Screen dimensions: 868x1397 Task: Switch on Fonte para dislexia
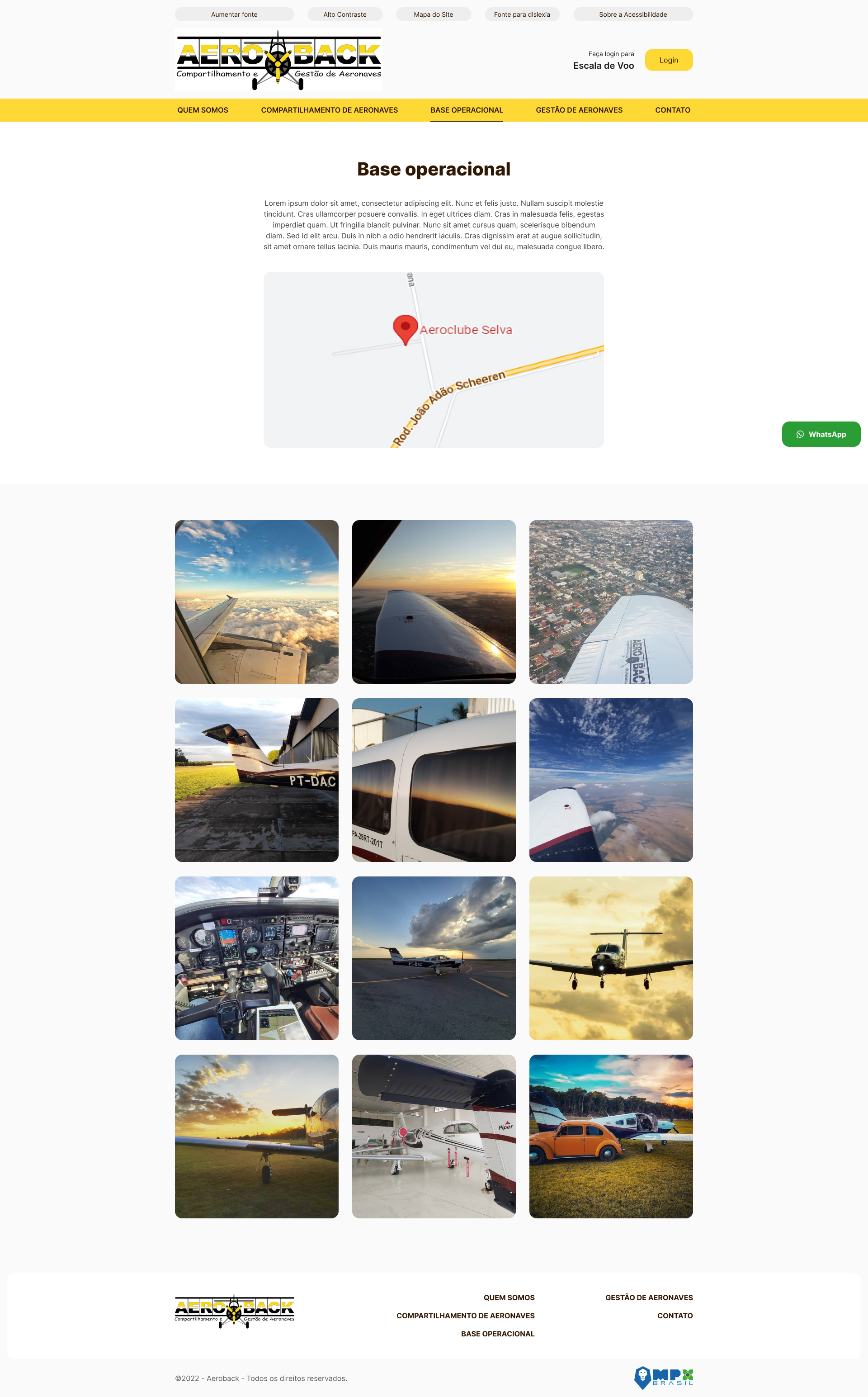[x=521, y=14]
